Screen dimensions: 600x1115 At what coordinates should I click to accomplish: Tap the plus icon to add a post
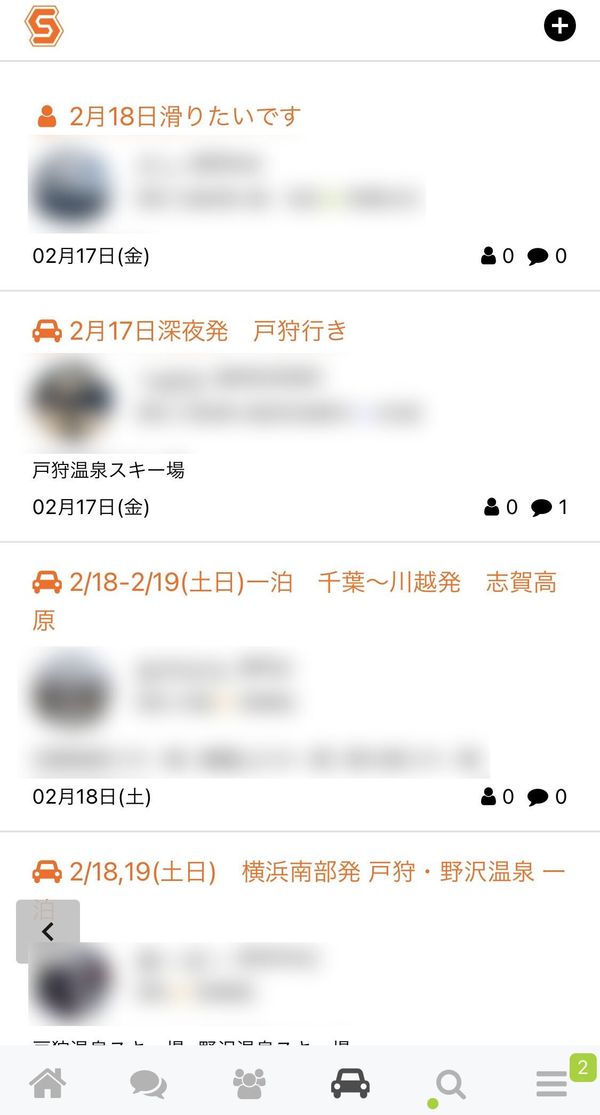(559, 26)
